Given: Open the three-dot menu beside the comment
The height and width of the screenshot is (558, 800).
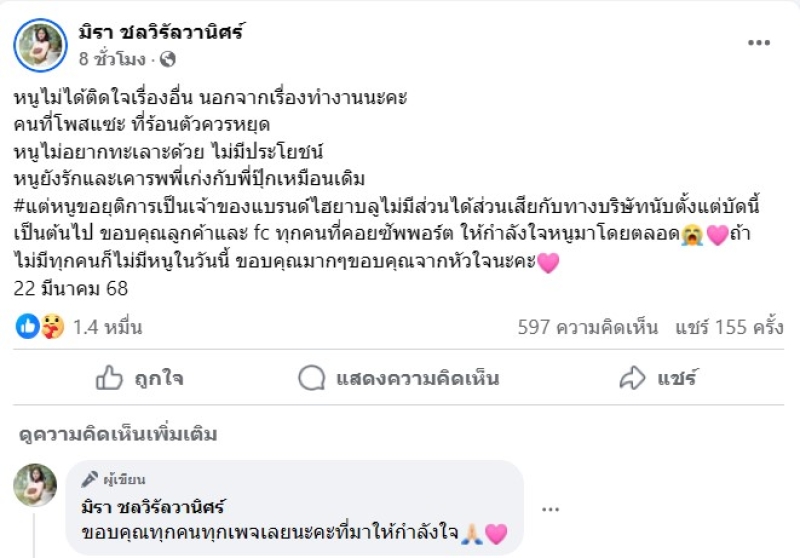Looking at the screenshot, I should pos(549,508).
